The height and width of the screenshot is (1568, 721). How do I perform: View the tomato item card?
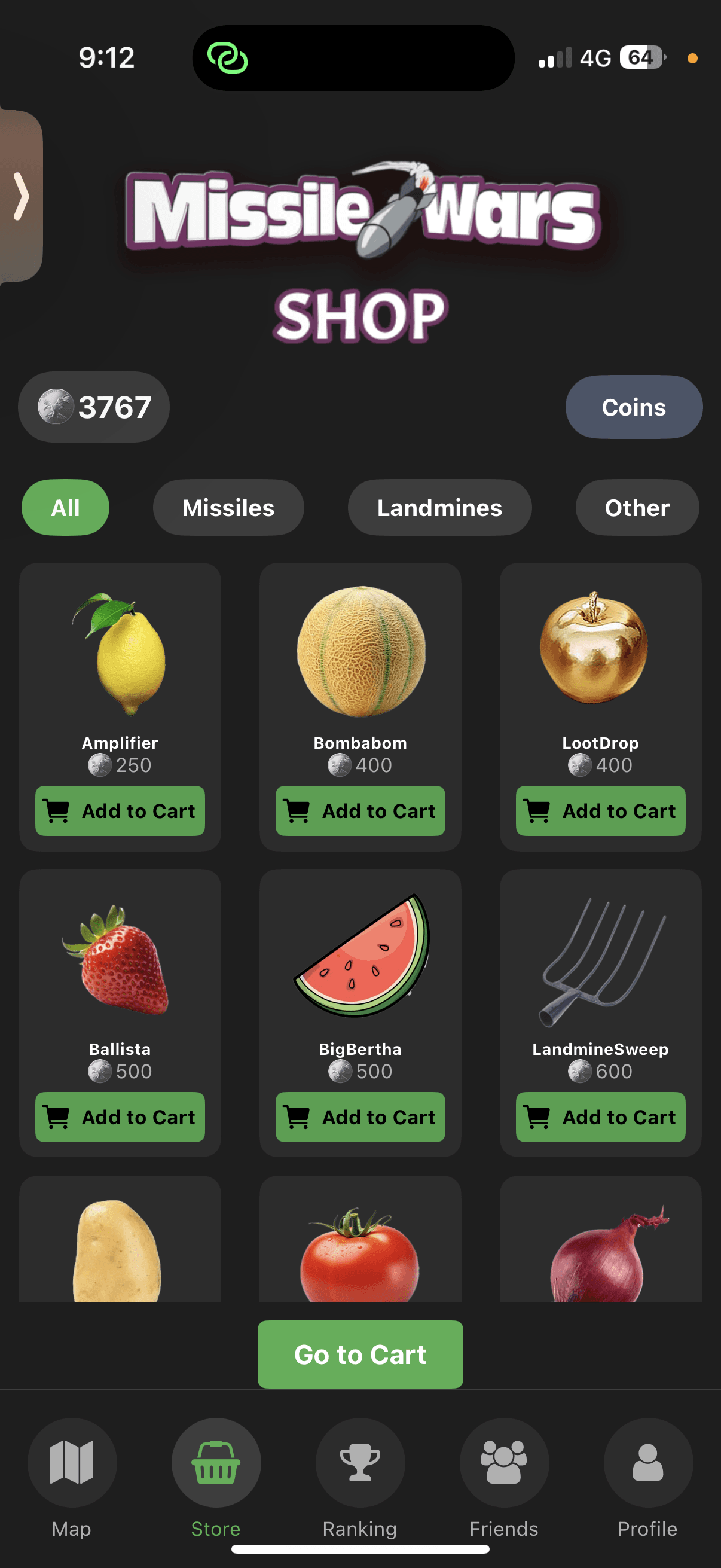(360, 1248)
